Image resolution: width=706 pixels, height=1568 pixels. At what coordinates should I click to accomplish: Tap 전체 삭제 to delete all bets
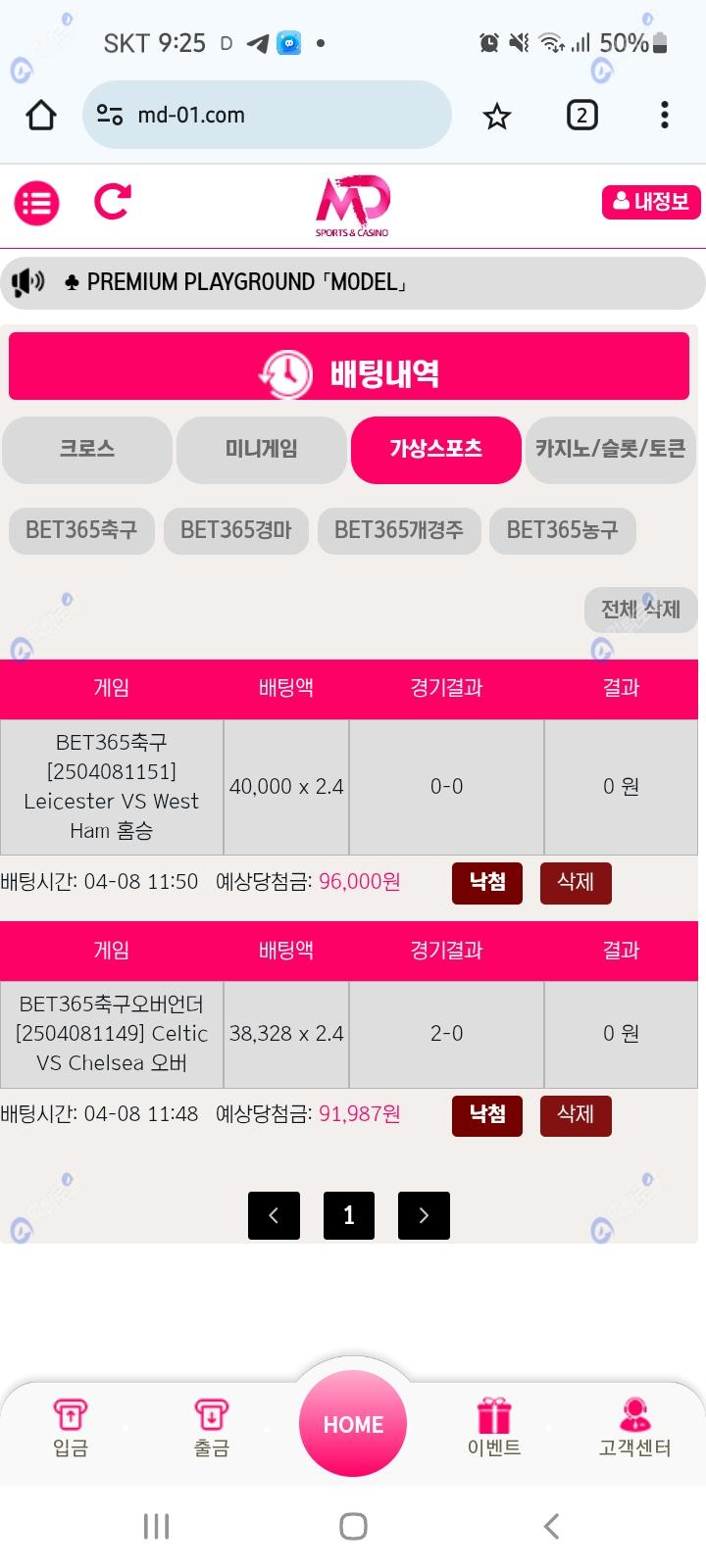pyautogui.click(x=640, y=610)
